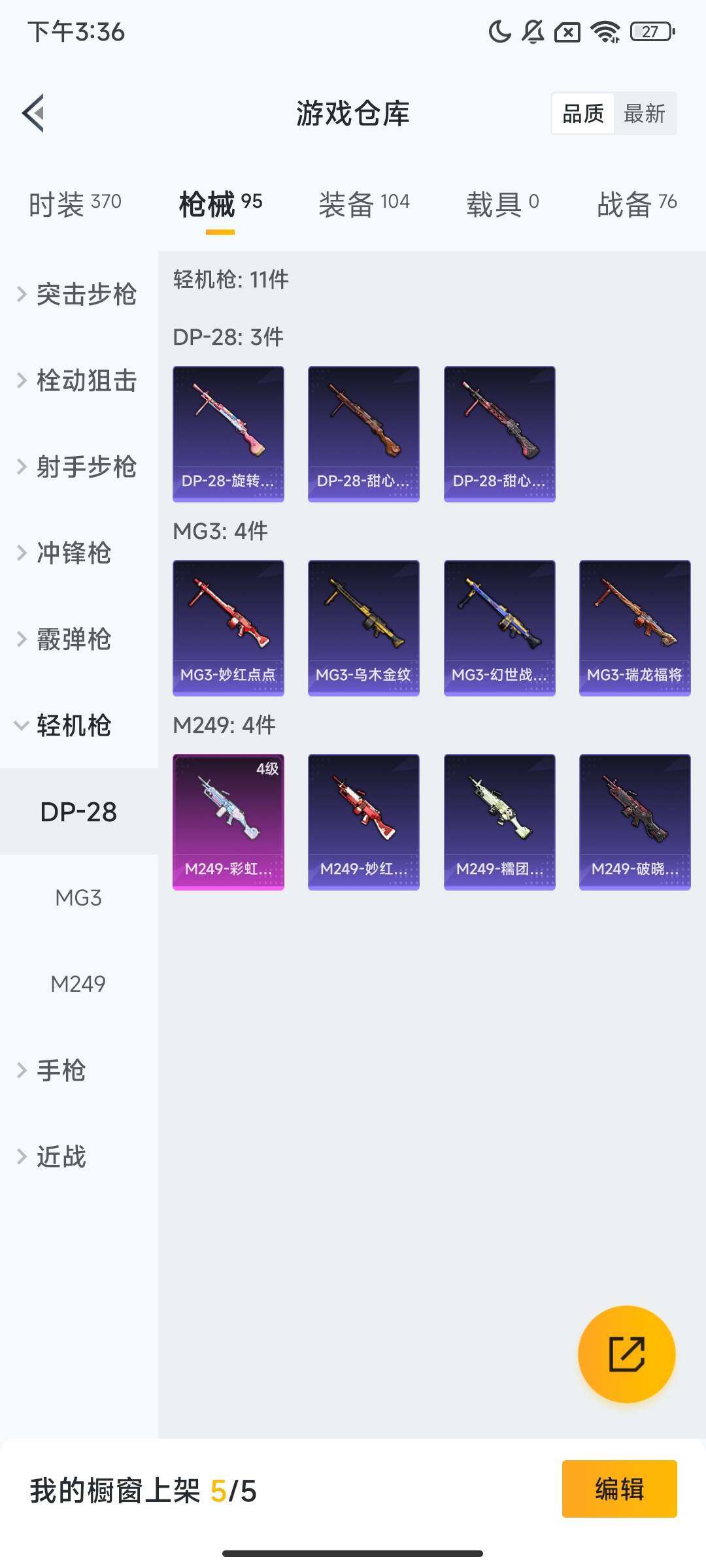Switch to the 时装 tab
This screenshot has height=1568, width=706.
75,204
